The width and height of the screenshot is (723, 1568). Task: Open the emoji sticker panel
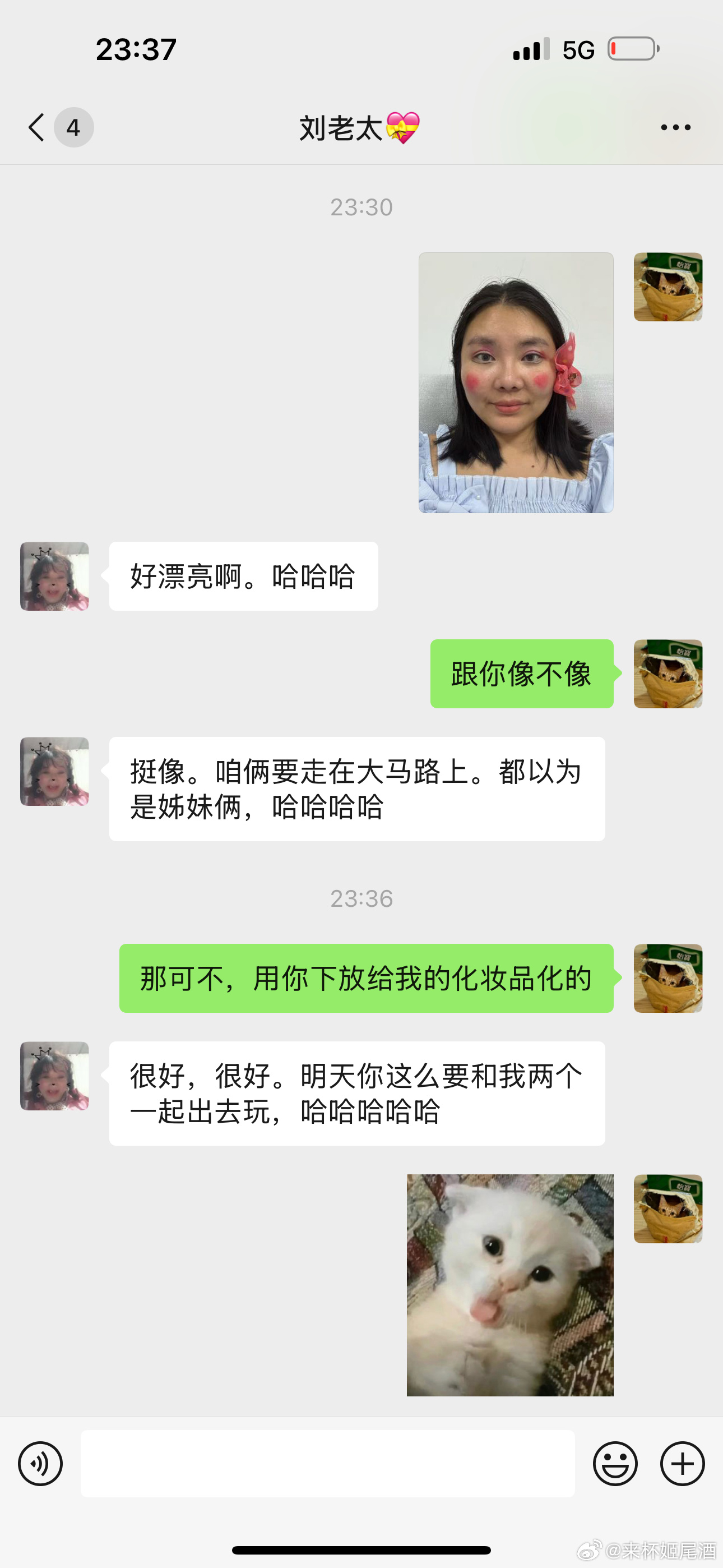tap(615, 1464)
